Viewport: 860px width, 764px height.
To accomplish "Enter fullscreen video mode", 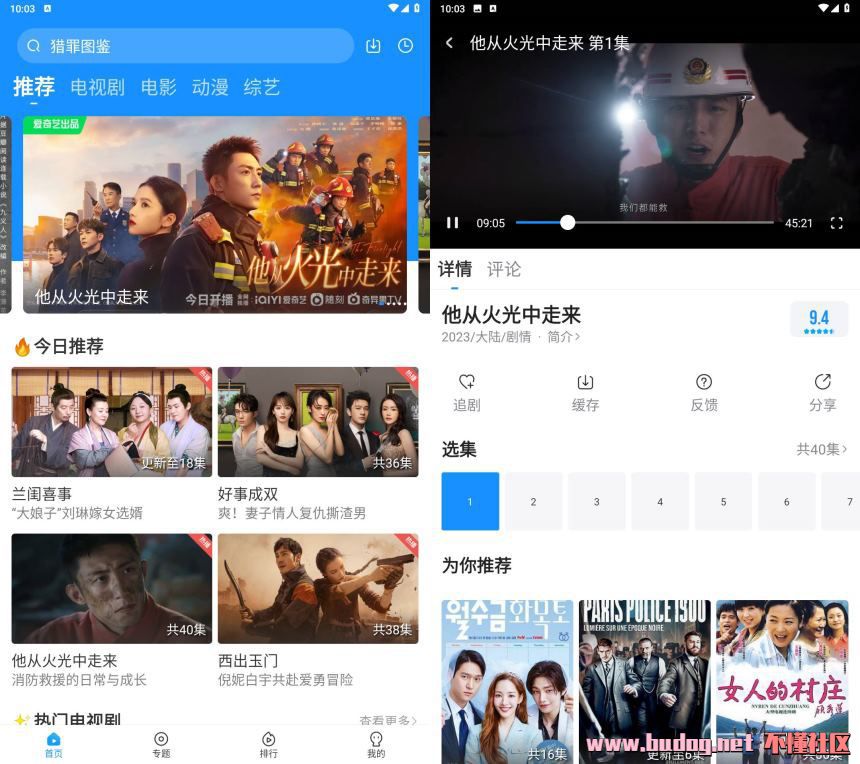I will pyautogui.click(x=836, y=223).
